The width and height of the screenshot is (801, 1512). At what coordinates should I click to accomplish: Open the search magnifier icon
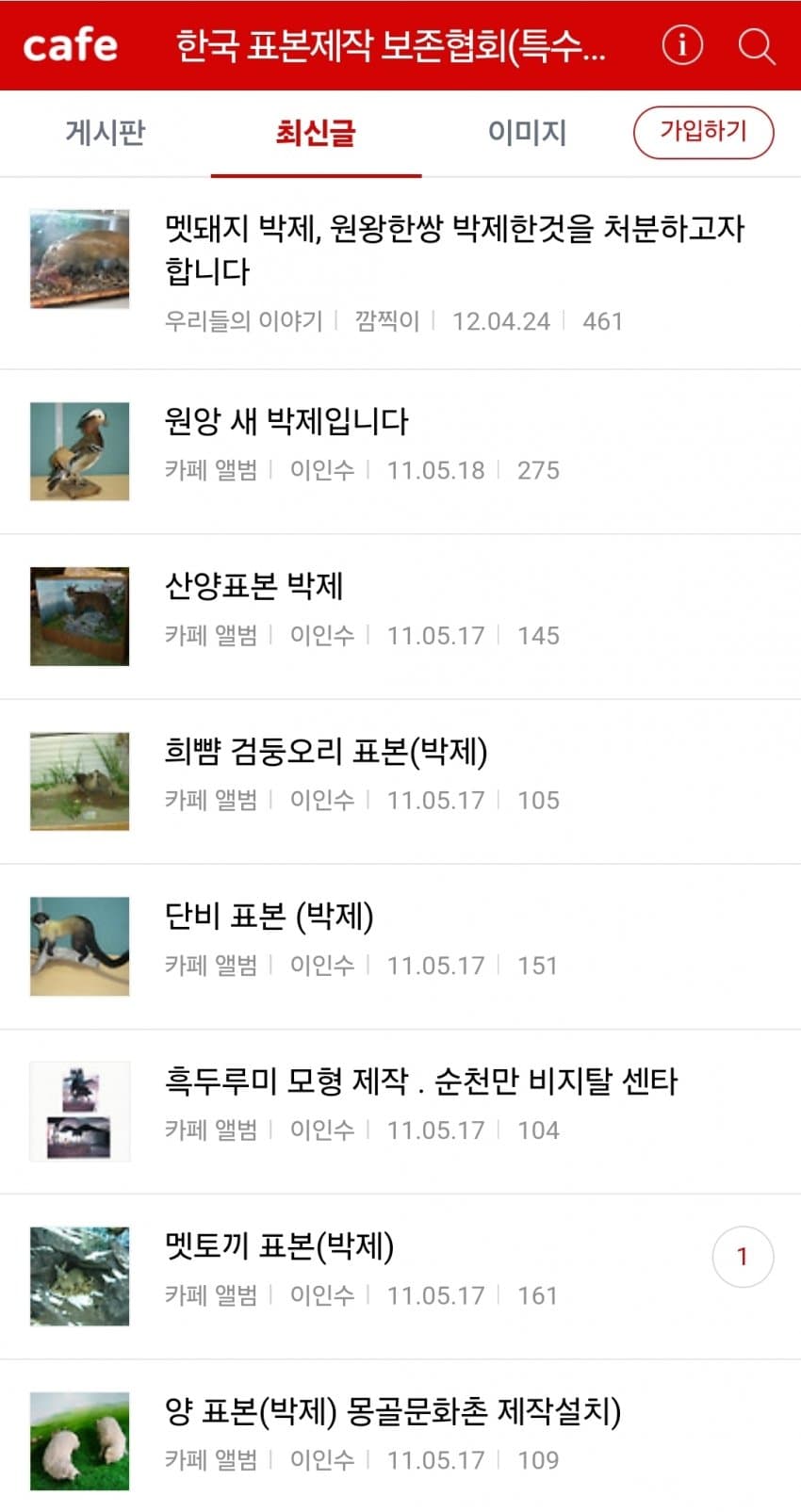[x=757, y=44]
